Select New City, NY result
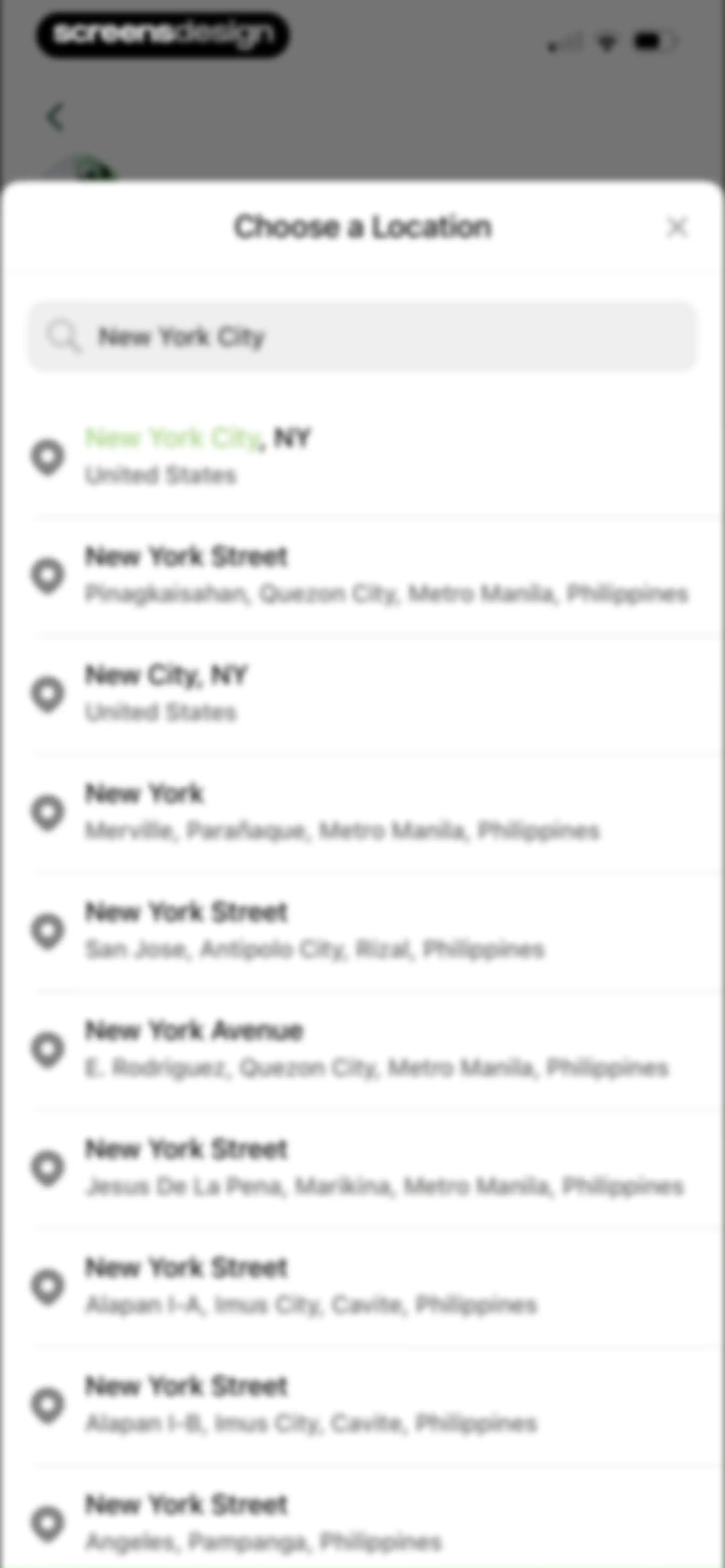 click(362, 693)
